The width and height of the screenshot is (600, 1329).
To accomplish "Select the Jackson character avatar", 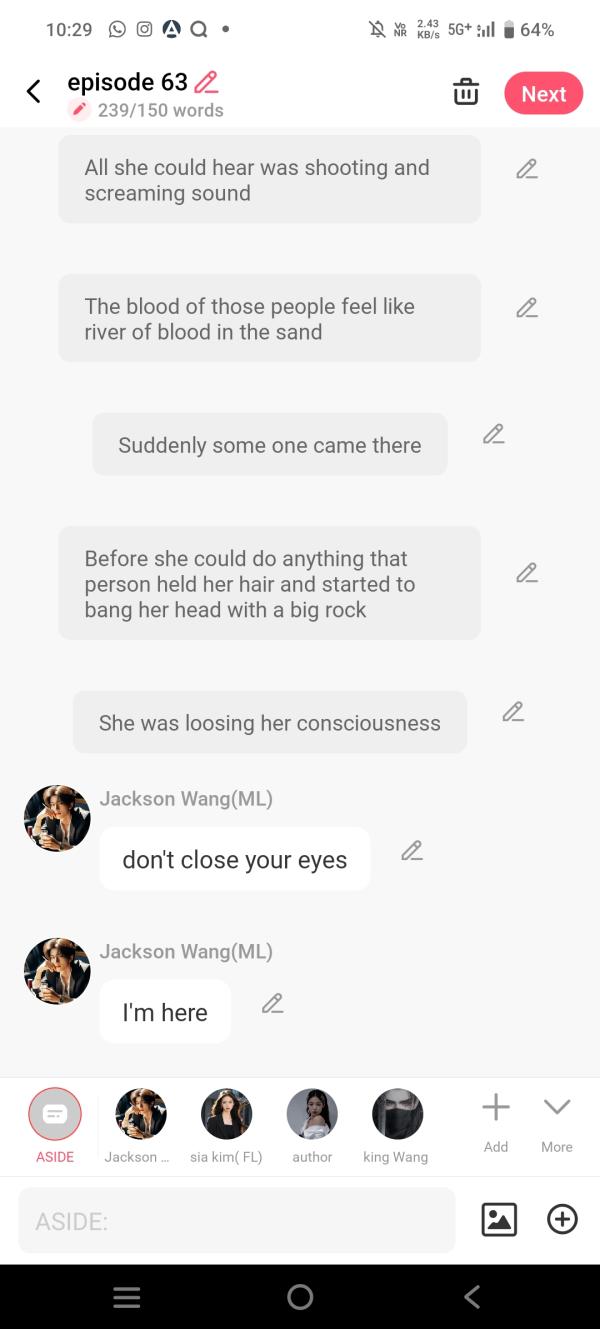I will [x=140, y=1114].
